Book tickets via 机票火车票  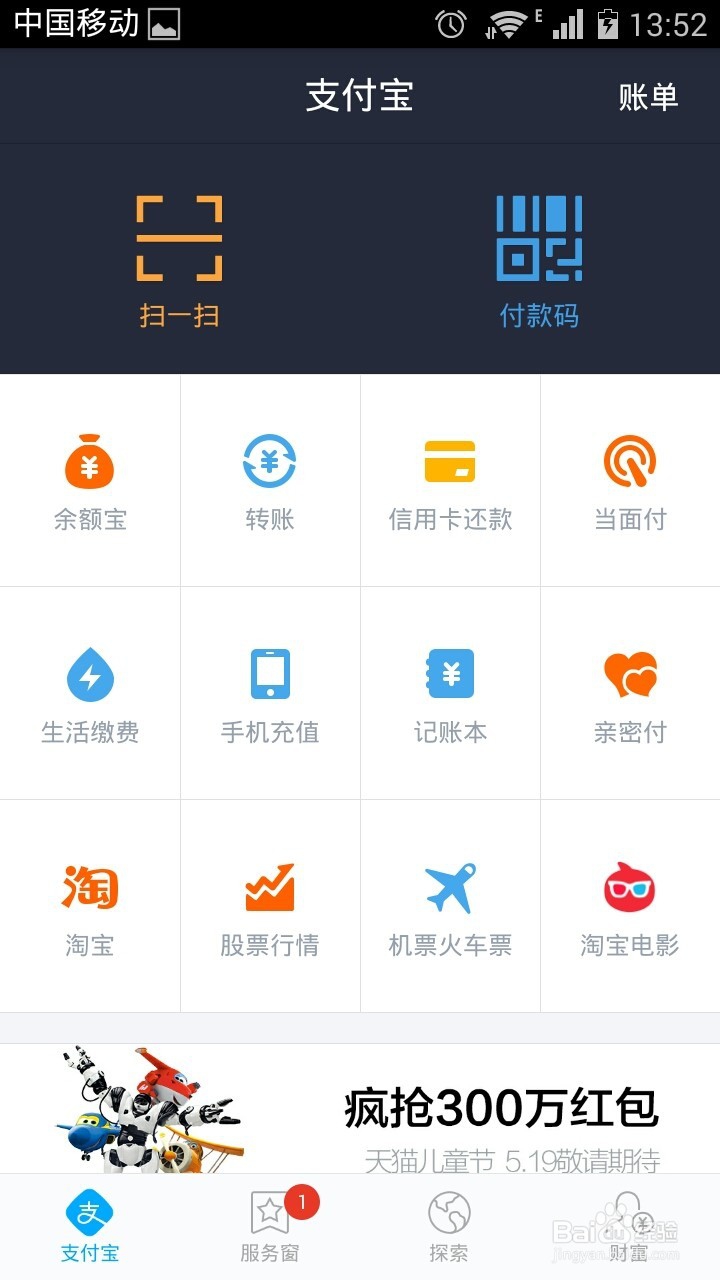click(450, 905)
